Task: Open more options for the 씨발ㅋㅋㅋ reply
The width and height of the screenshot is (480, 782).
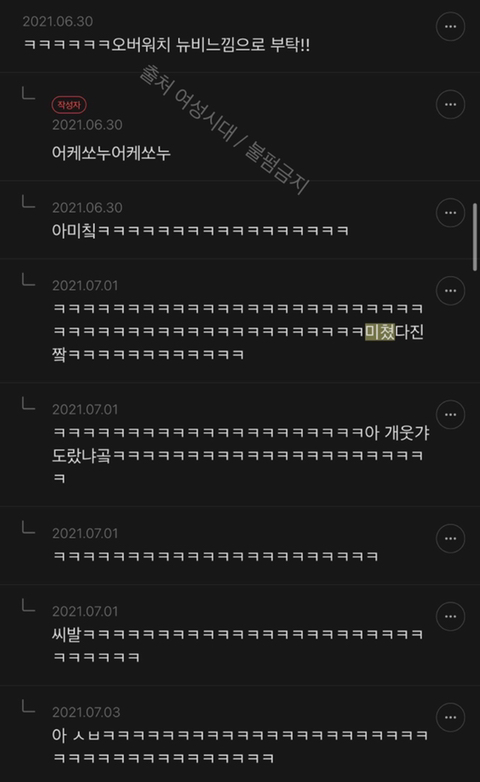Action: point(450,616)
